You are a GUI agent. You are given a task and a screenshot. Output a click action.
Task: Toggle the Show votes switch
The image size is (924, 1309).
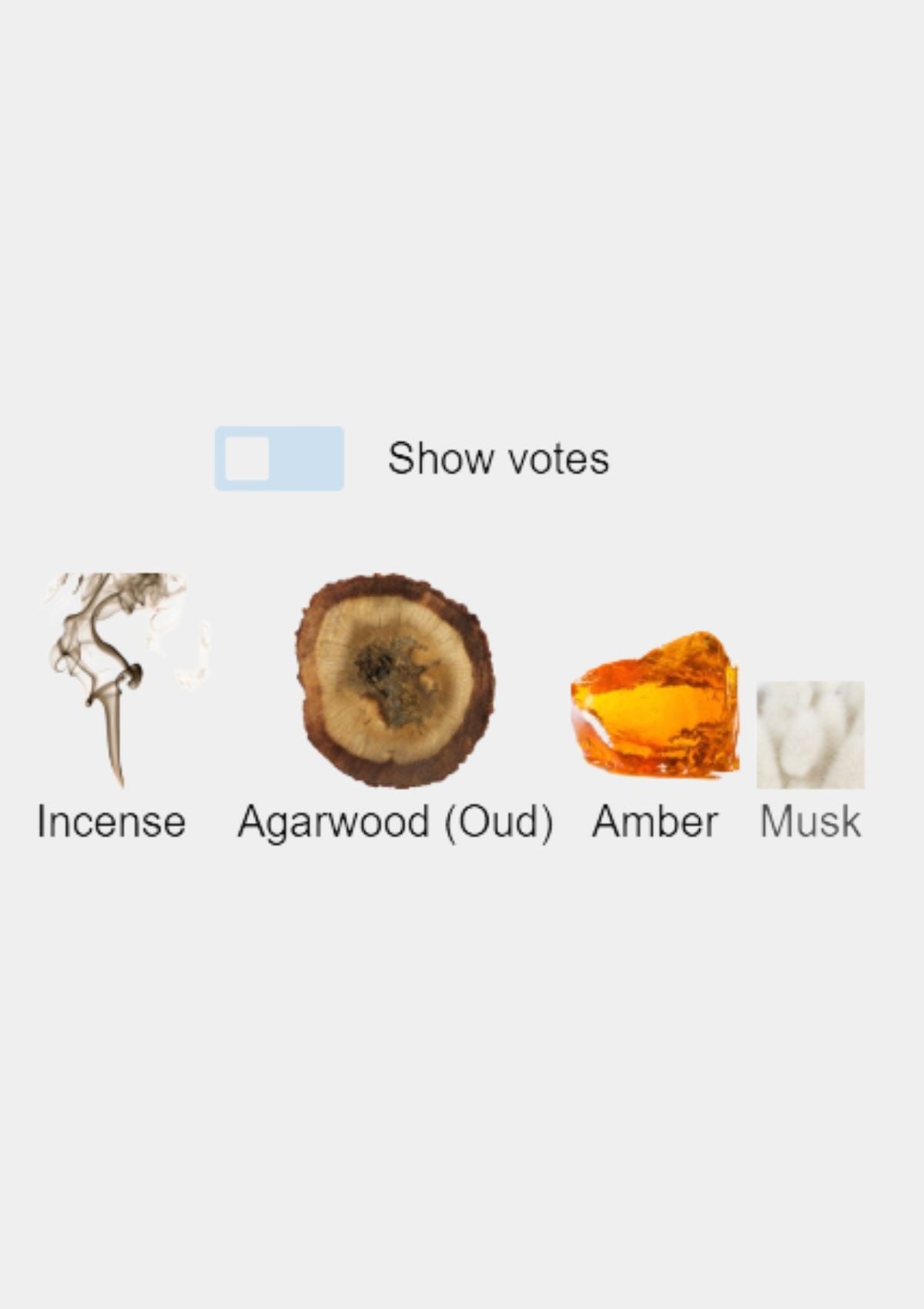pyautogui.click(x=279, y=458)
